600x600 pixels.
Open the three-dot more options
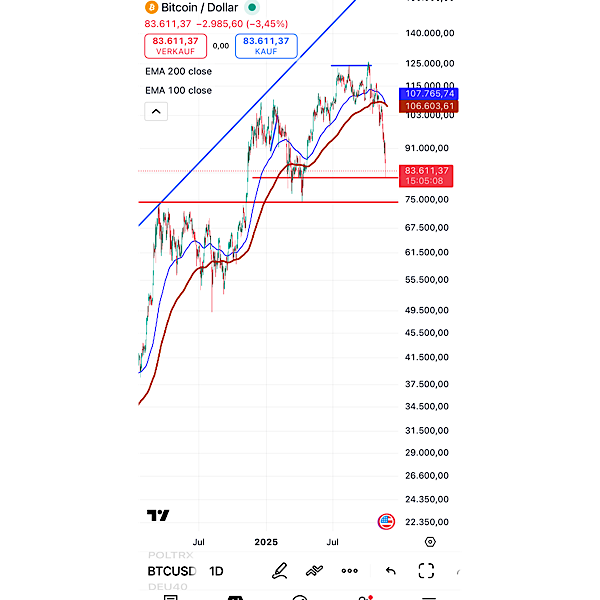[350, 571]
